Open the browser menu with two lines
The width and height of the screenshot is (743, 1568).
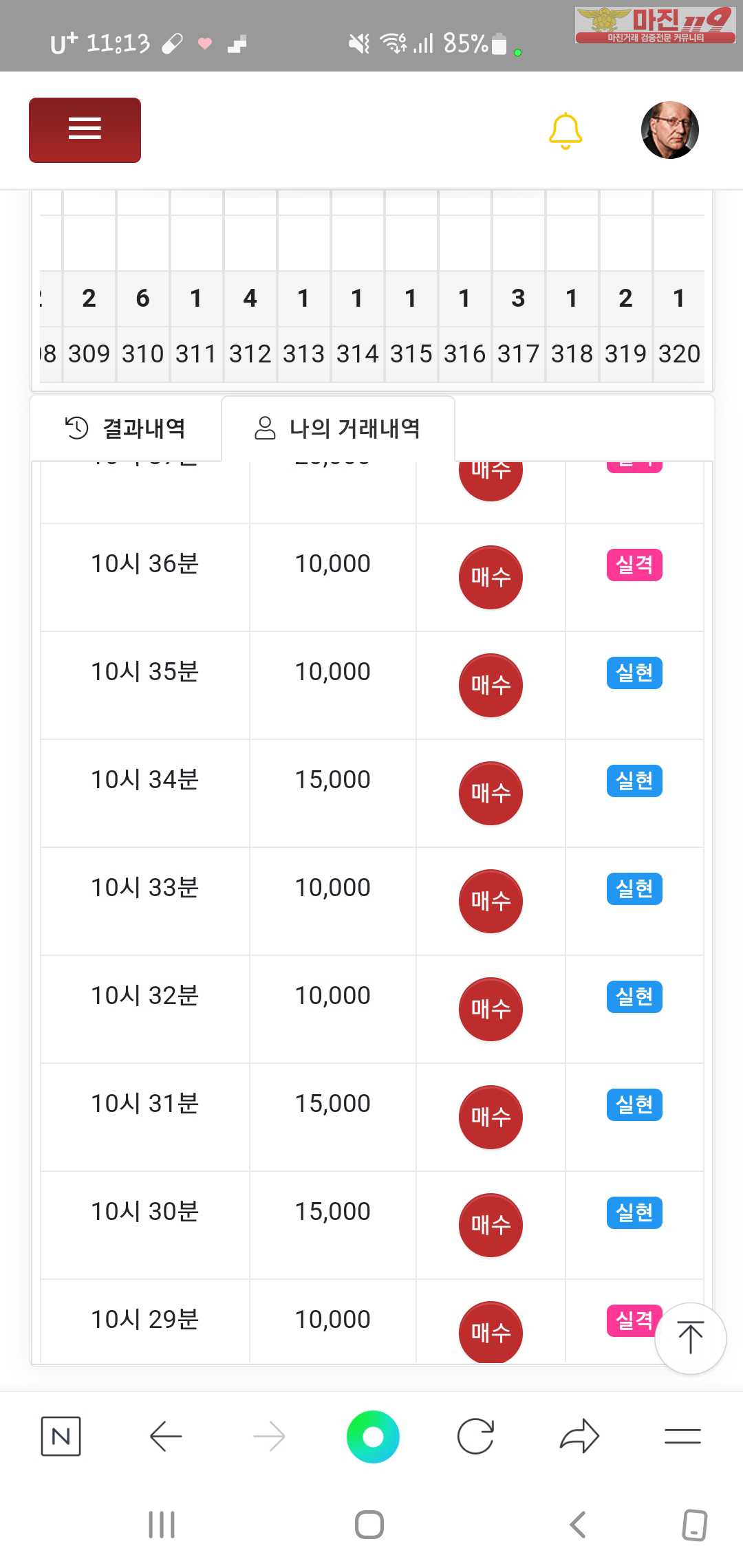pos(682,1436)
